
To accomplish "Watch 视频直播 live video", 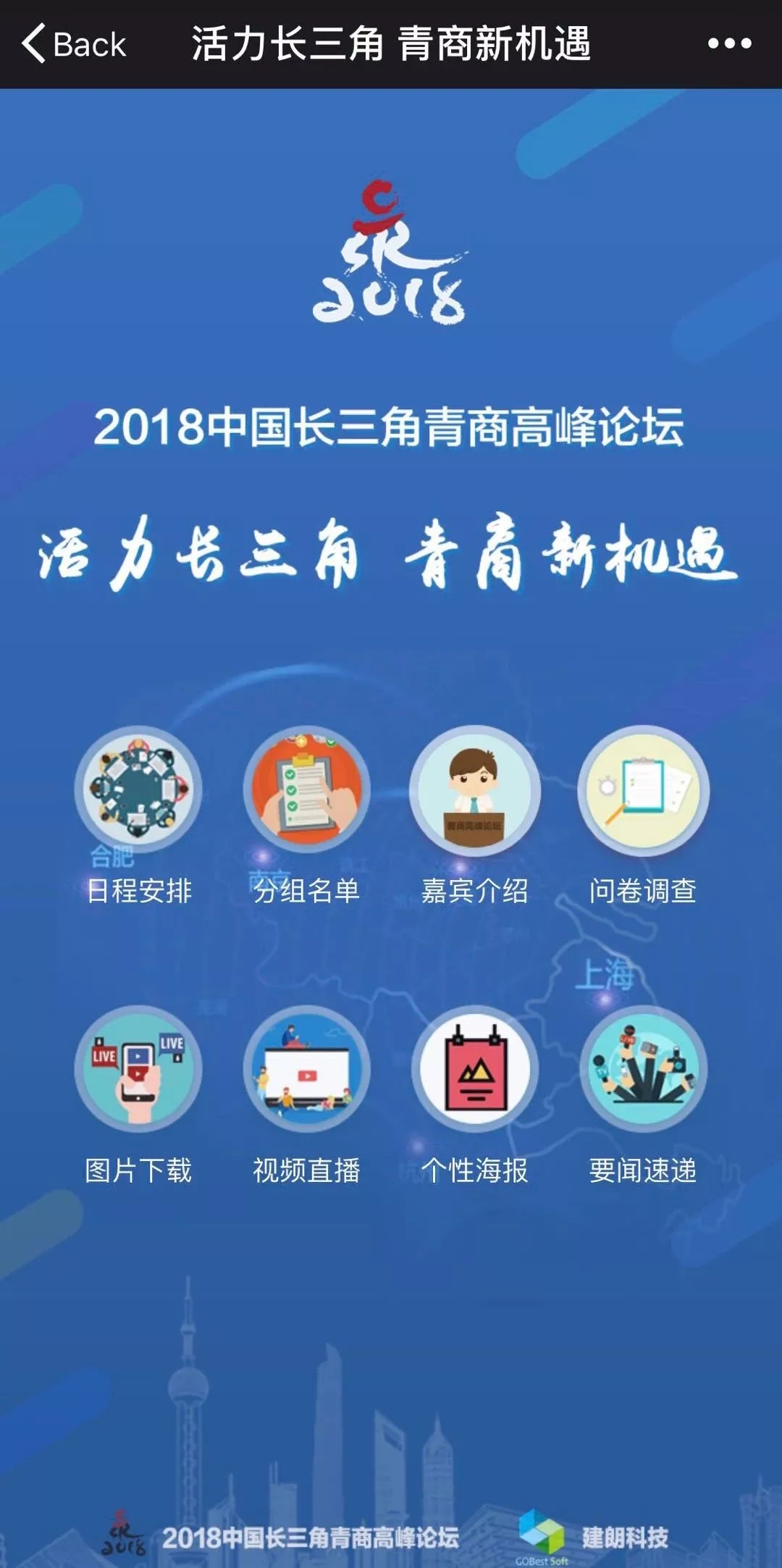I will click(306, 1070).
